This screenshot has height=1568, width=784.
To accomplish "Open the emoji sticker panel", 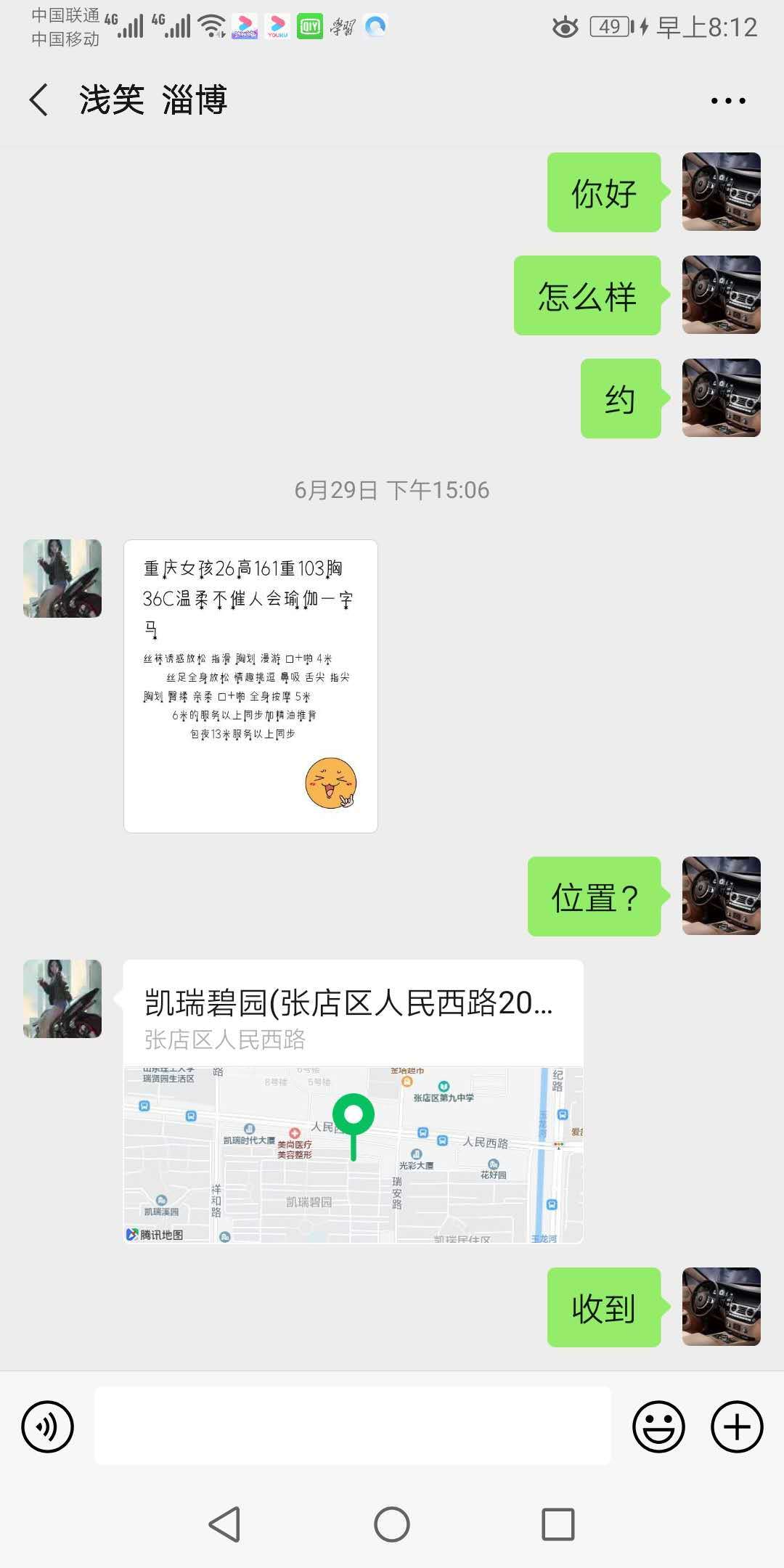I will tap(658, 1426).
